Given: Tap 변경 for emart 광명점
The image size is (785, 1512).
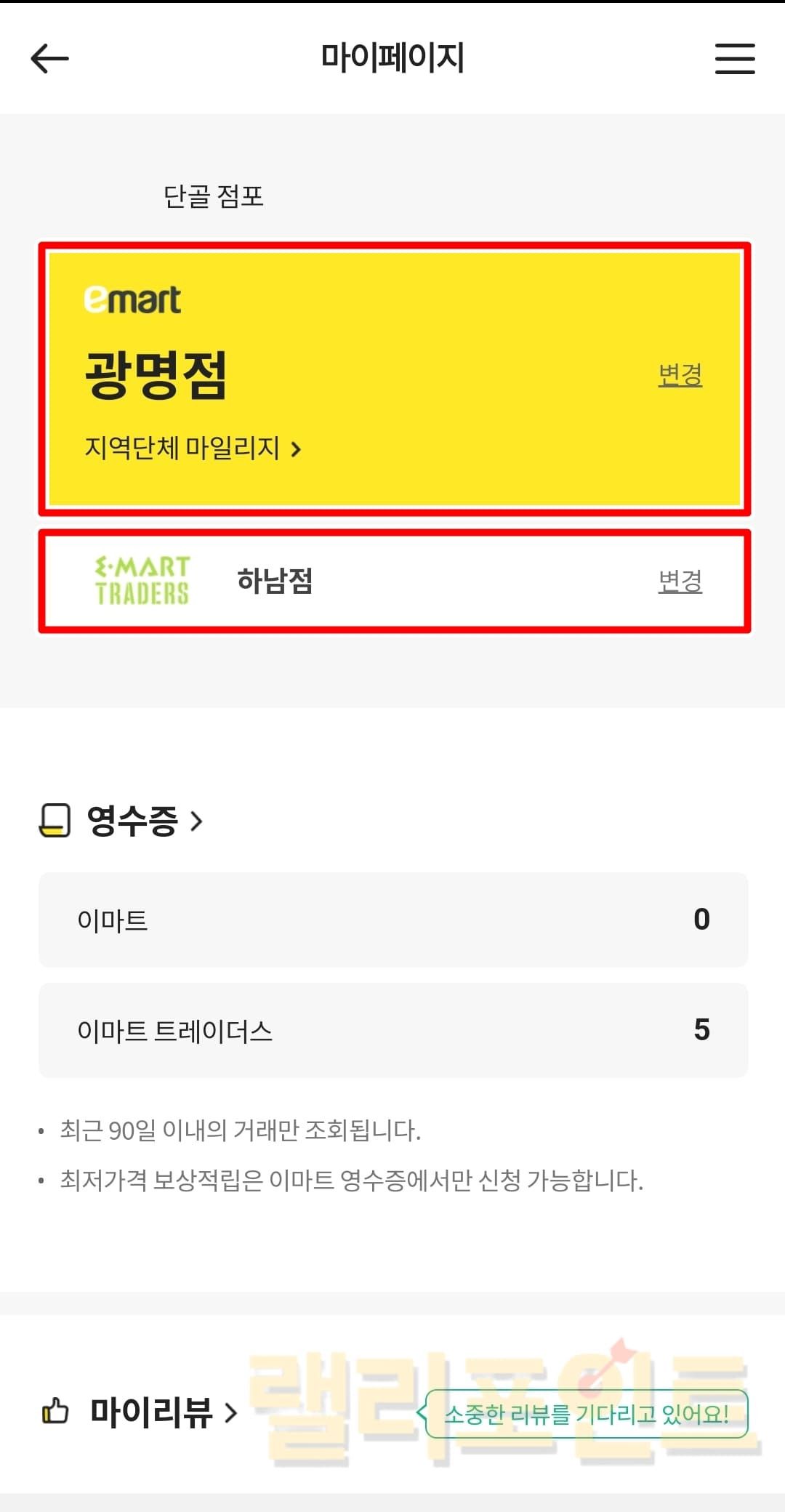Looking at the screenshot, I should pos(680,375).
